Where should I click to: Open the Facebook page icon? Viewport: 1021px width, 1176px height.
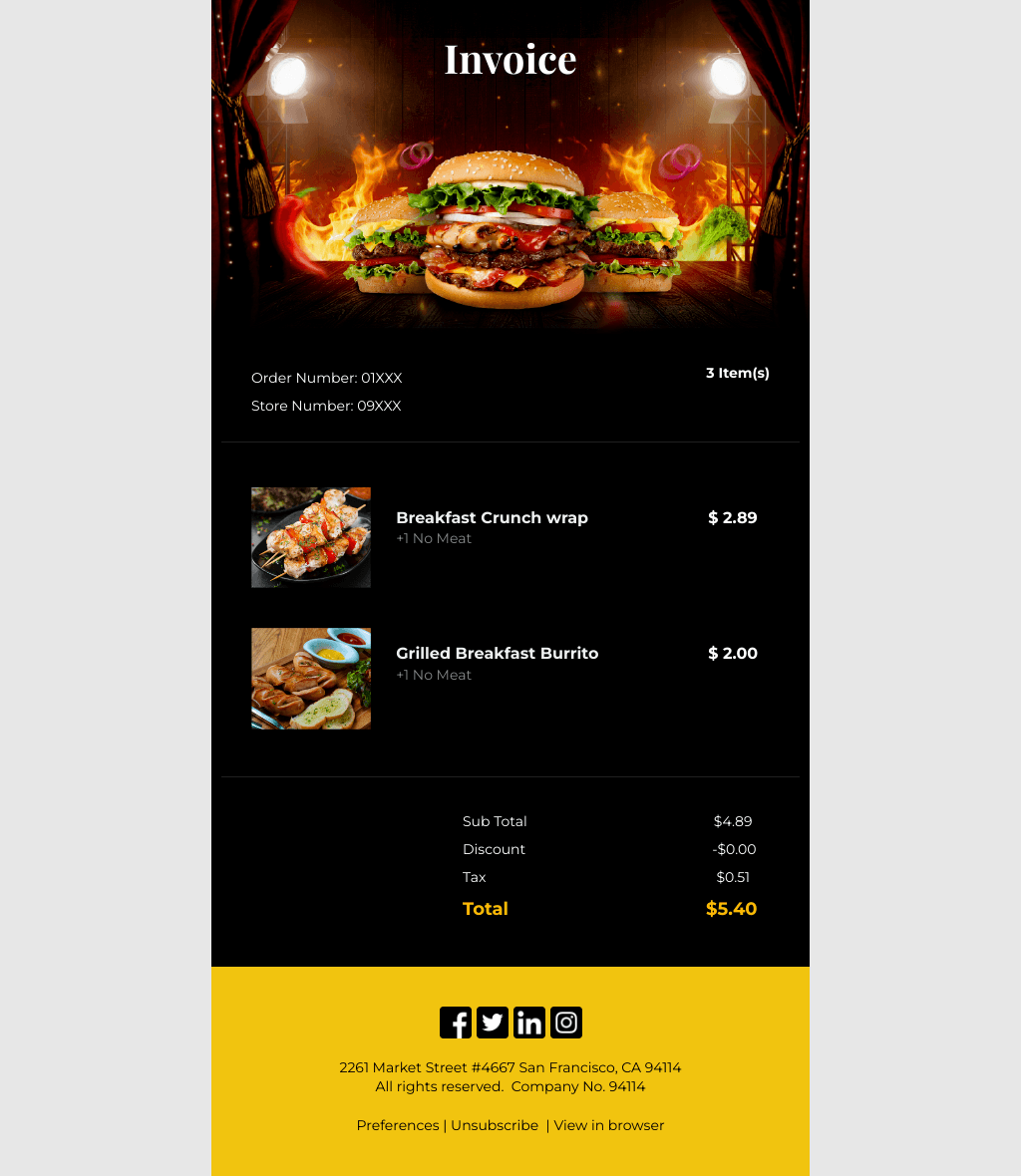coord(456,1022)
